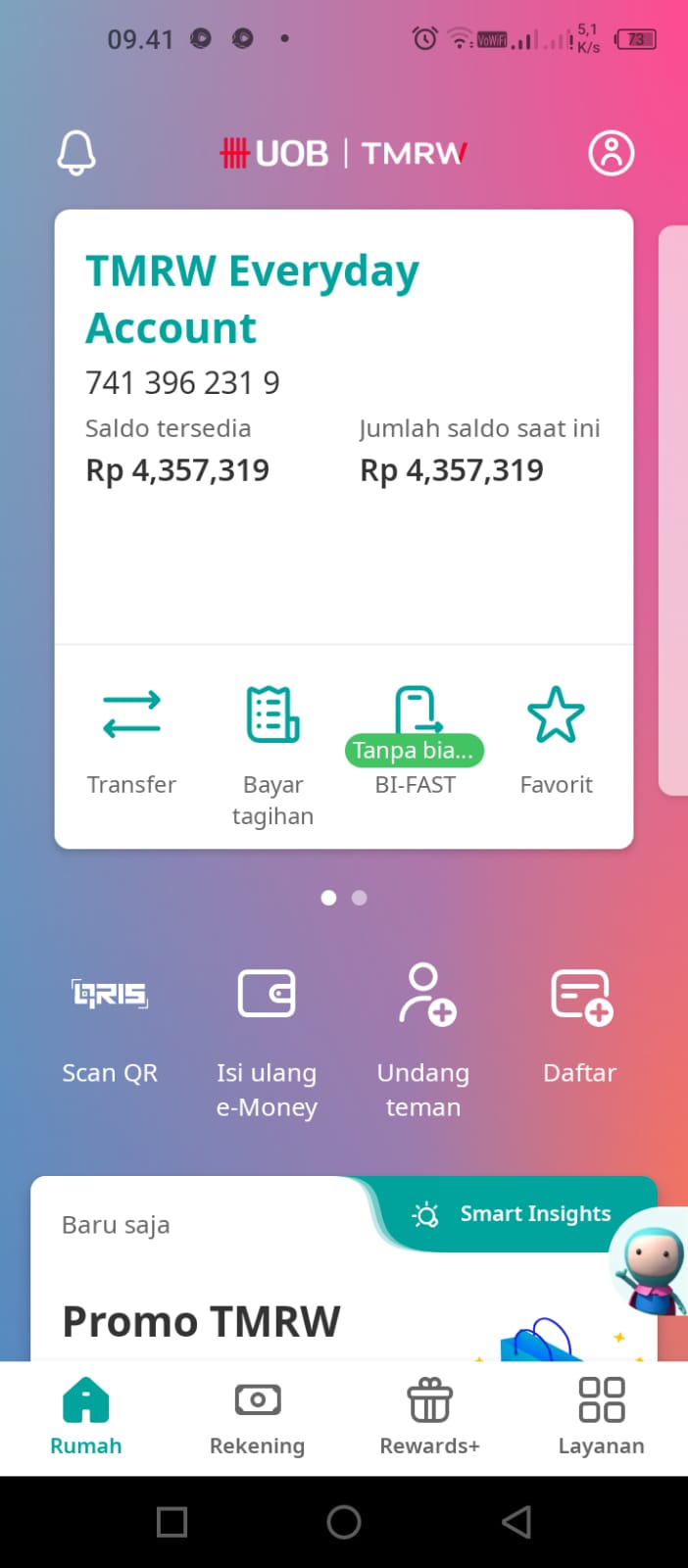The height and width of the screenshot is (1568, 688).
Task: Switch to the Rekening tab
Action: point(258,1417)
